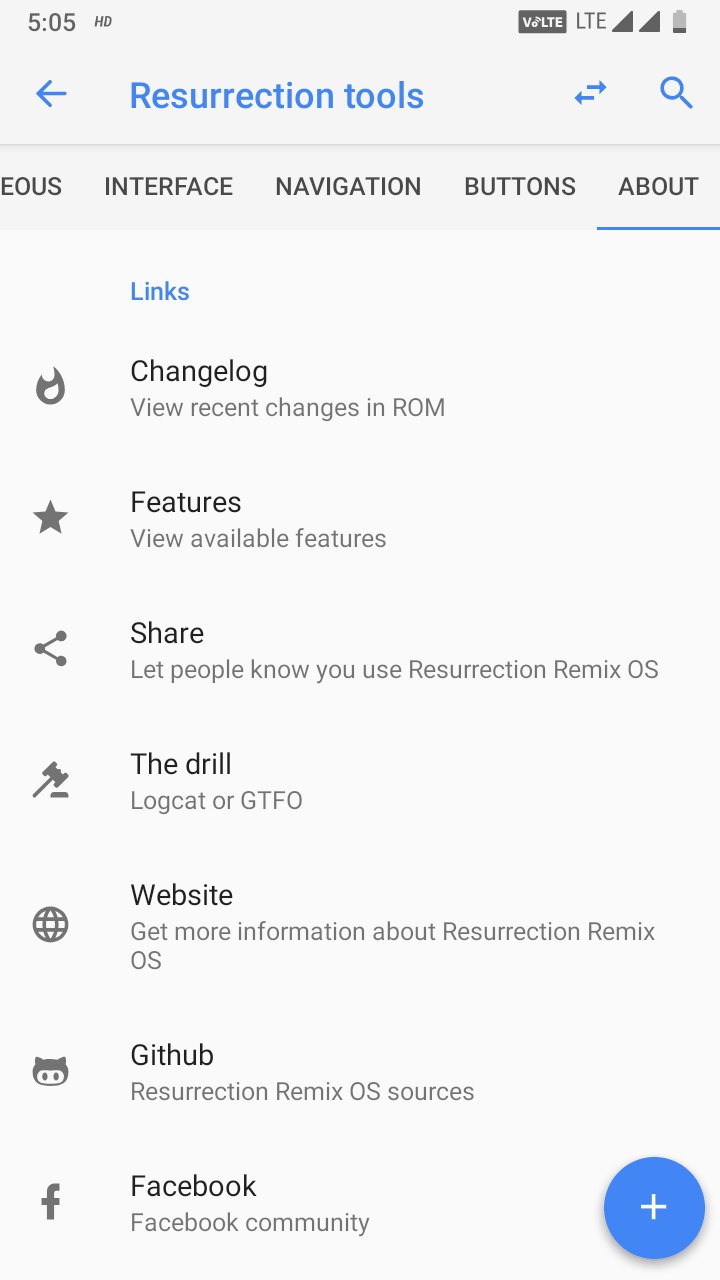Open the Website link row
Screen dimensions: 720x1280
pyautogui.click(x=360, y=927)
